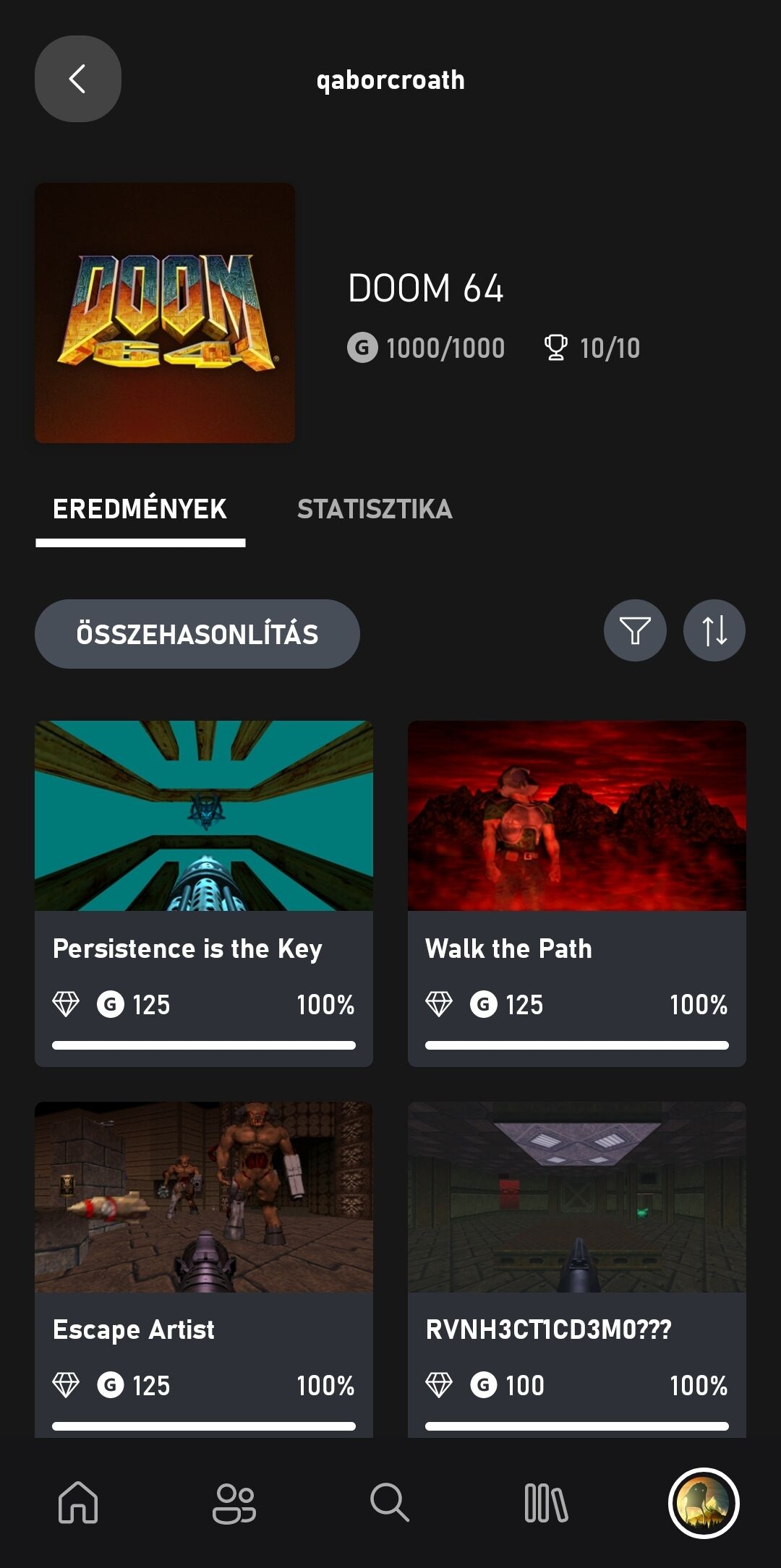781x1568 pixels.
Task: Select the EREDMÉNYEK tab
Action: click(140, 509)
